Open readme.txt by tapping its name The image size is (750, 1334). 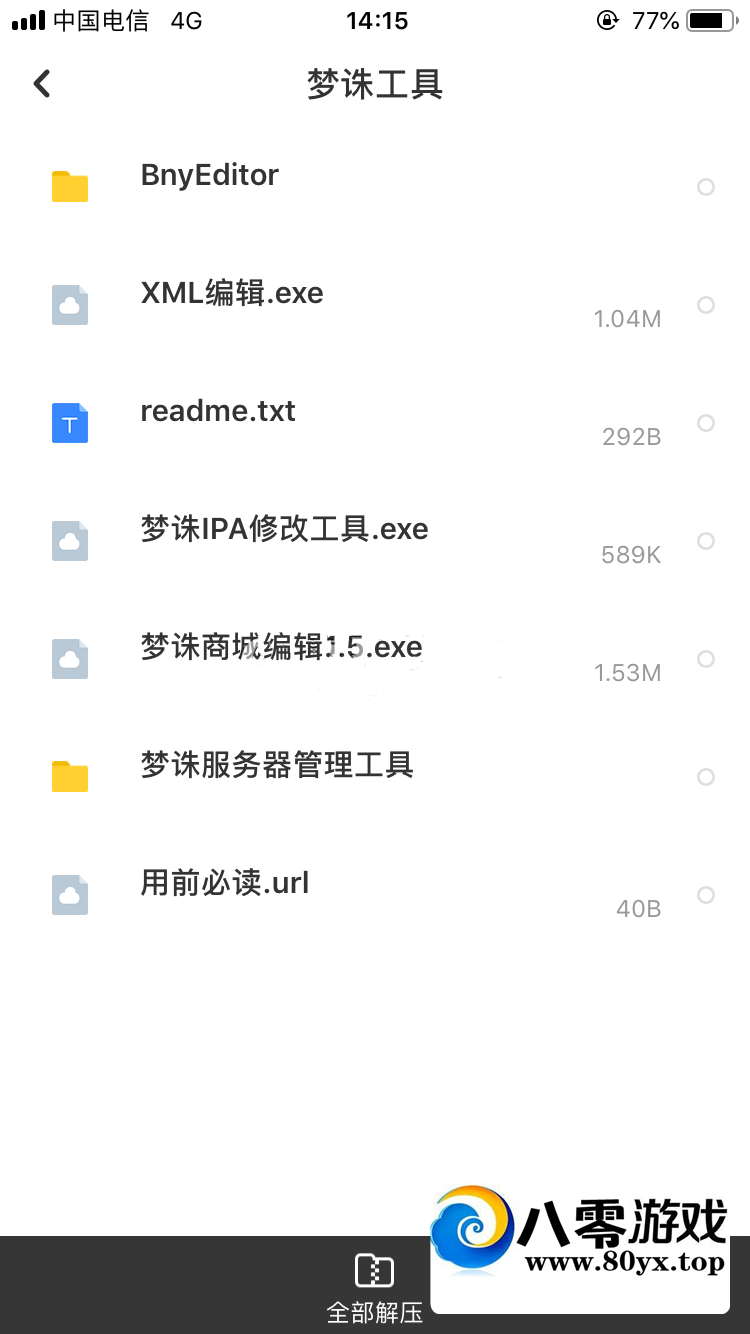click(x=217, y=410)
